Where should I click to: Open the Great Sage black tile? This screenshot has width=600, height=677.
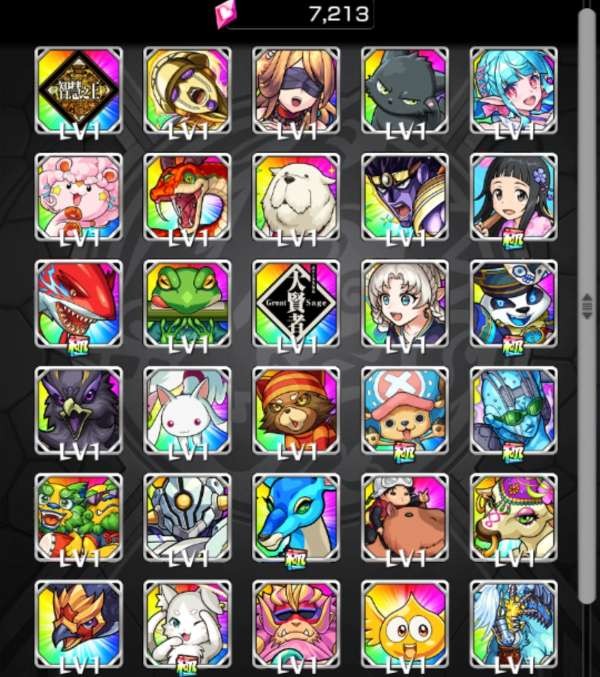coord(296,303)
